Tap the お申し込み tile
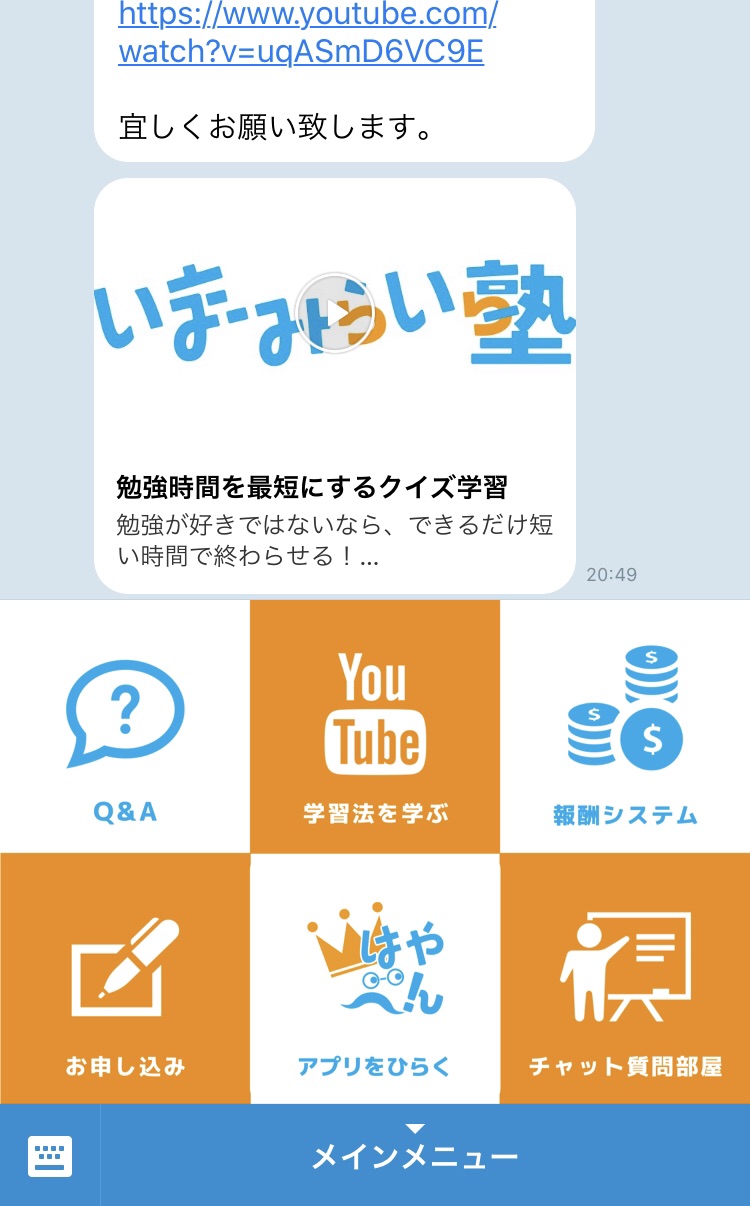The width and height of the screenshot is (750, 1206). 125,980
